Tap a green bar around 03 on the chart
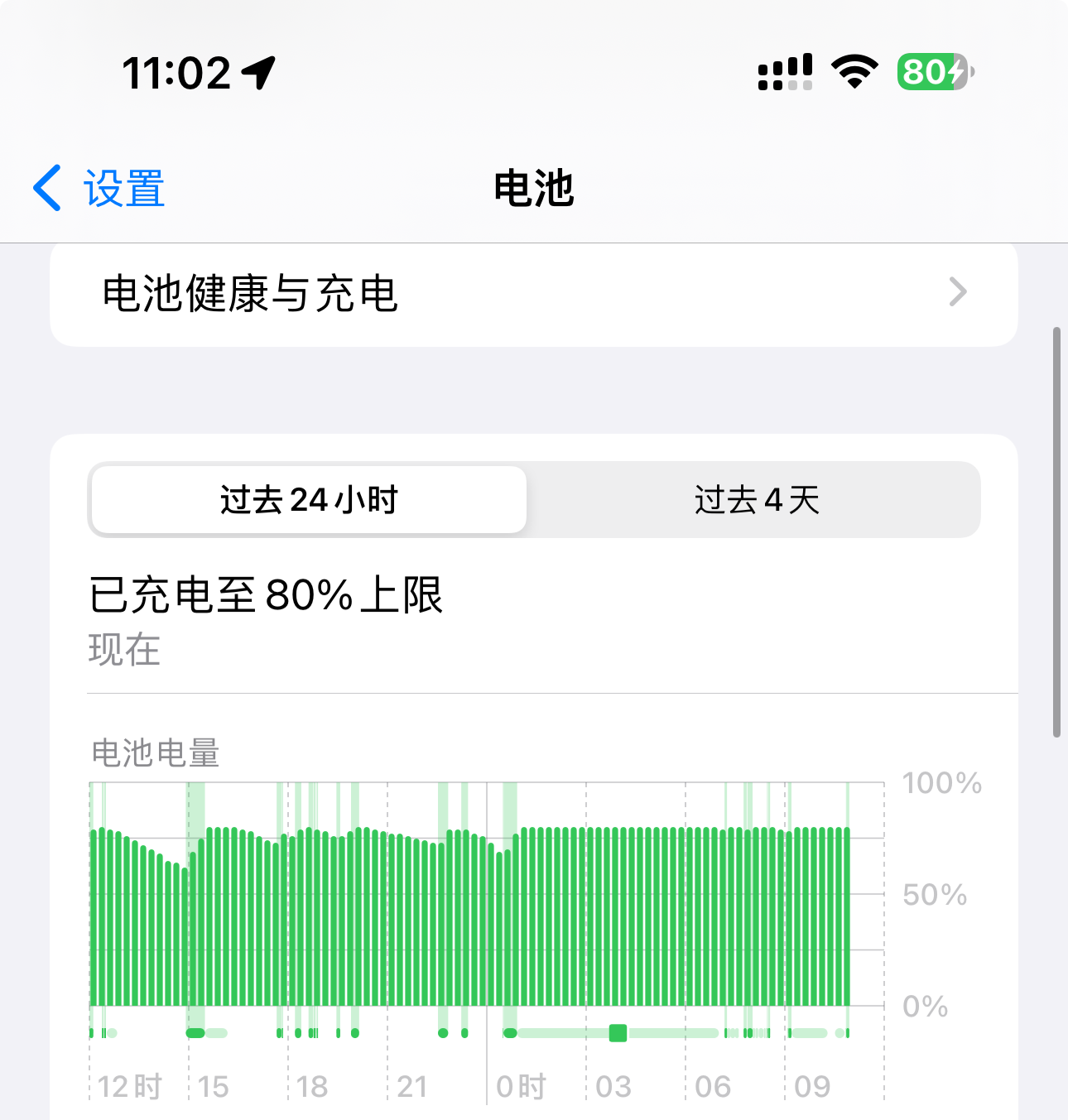This screenshot has width=1068, height=1120. 617,911
